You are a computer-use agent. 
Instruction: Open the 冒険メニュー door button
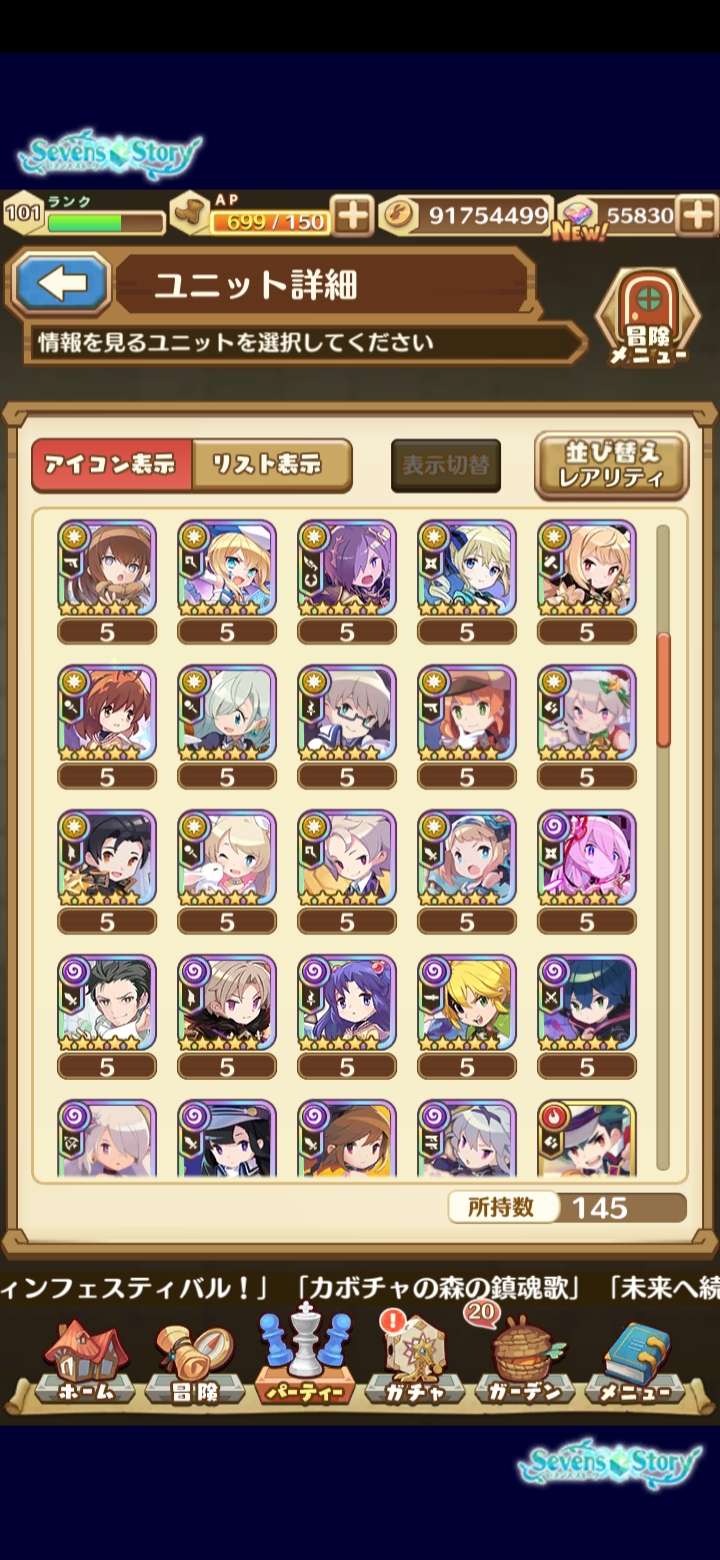[x=647, y=320]
